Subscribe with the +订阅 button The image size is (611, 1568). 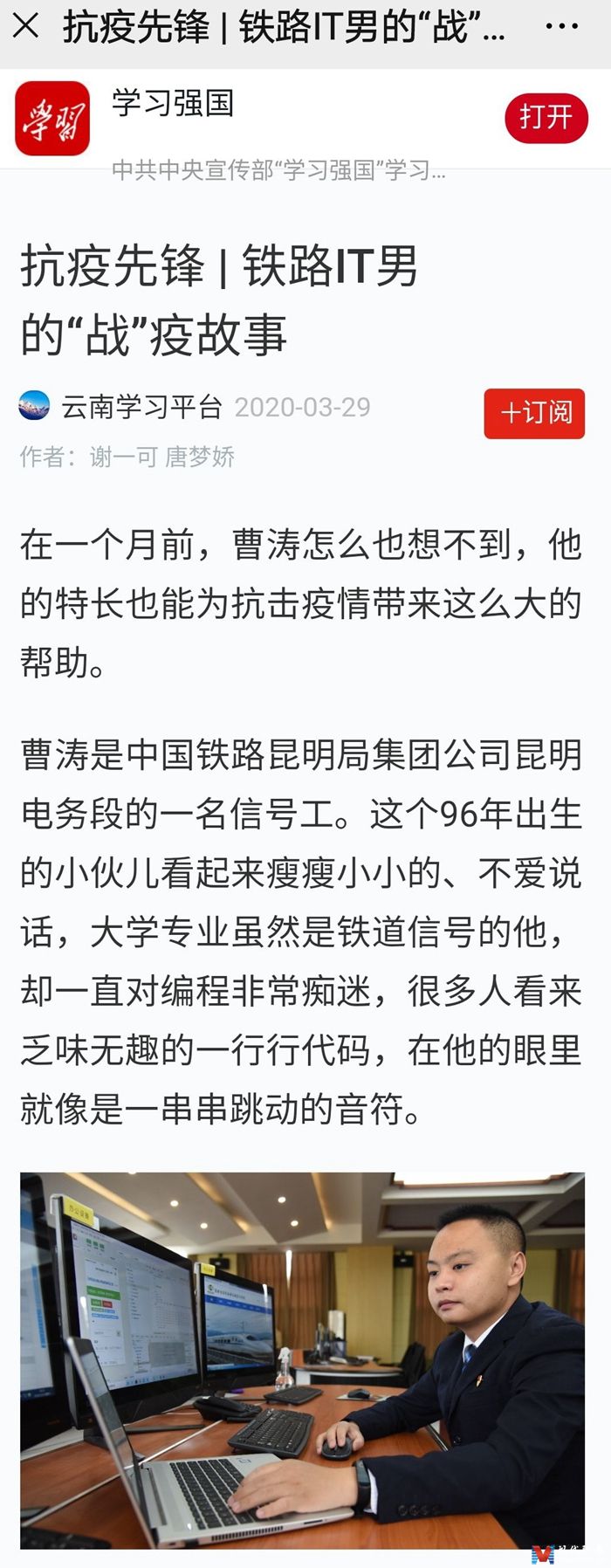(x=534, y=413)
